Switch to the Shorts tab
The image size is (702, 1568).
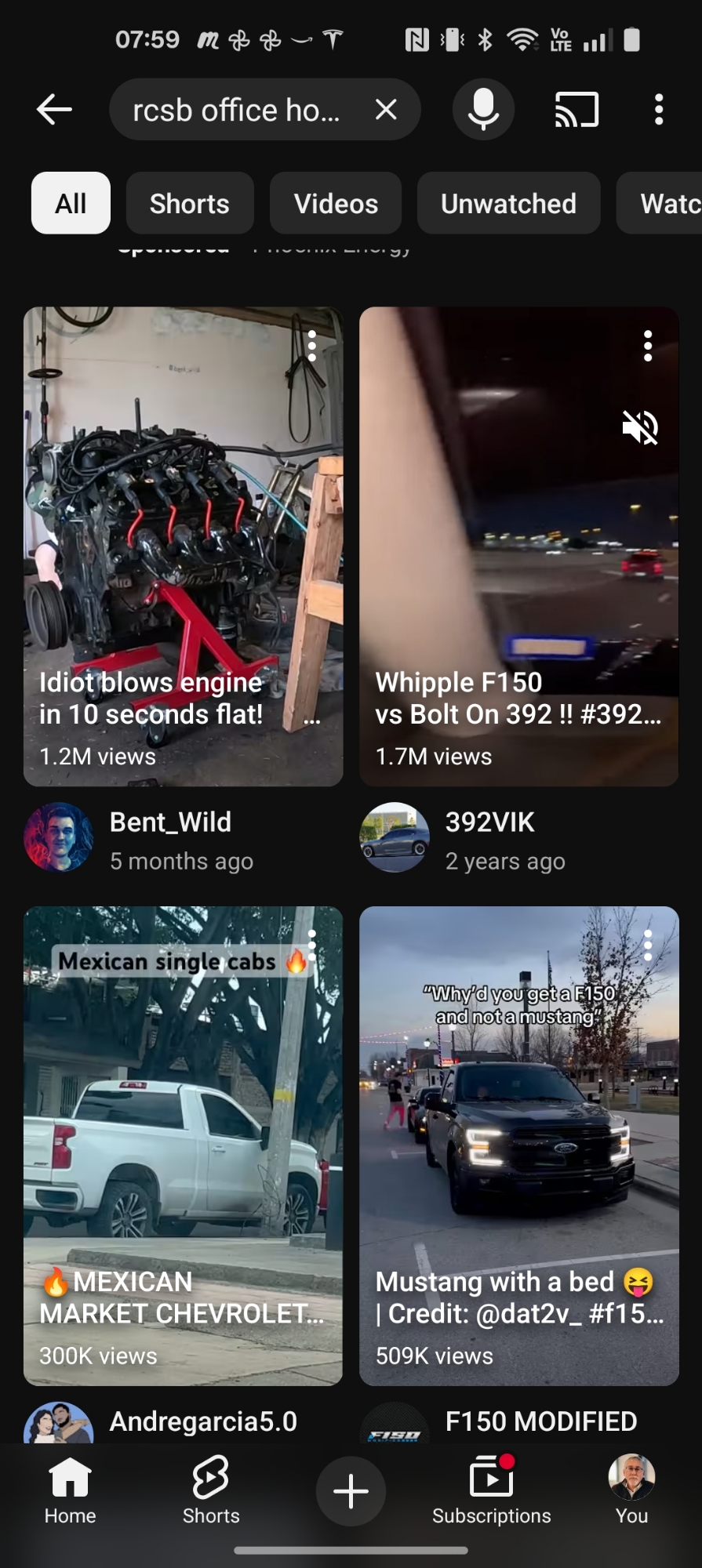(211, 1490)
